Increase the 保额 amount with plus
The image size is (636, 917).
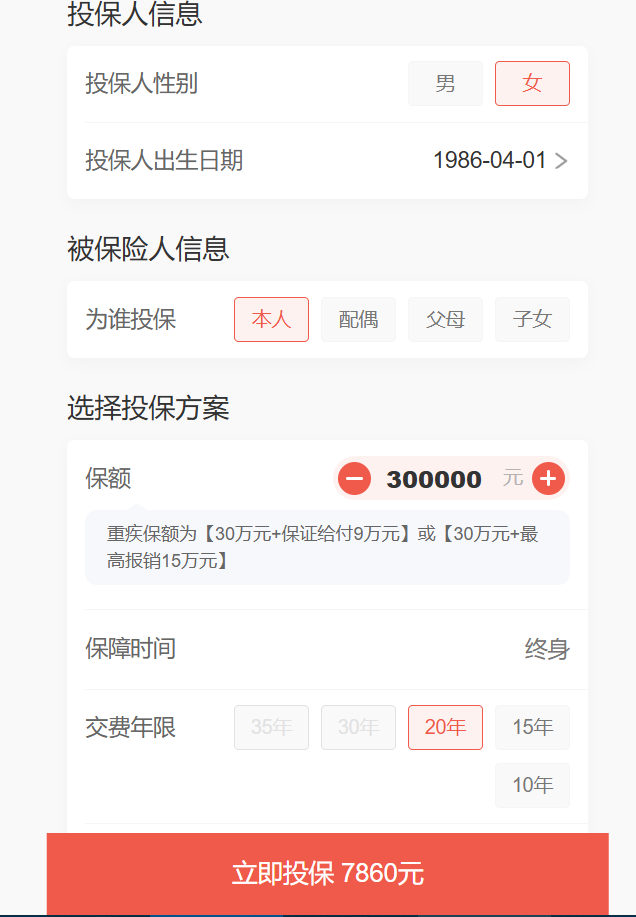click(x=548, y=479)
